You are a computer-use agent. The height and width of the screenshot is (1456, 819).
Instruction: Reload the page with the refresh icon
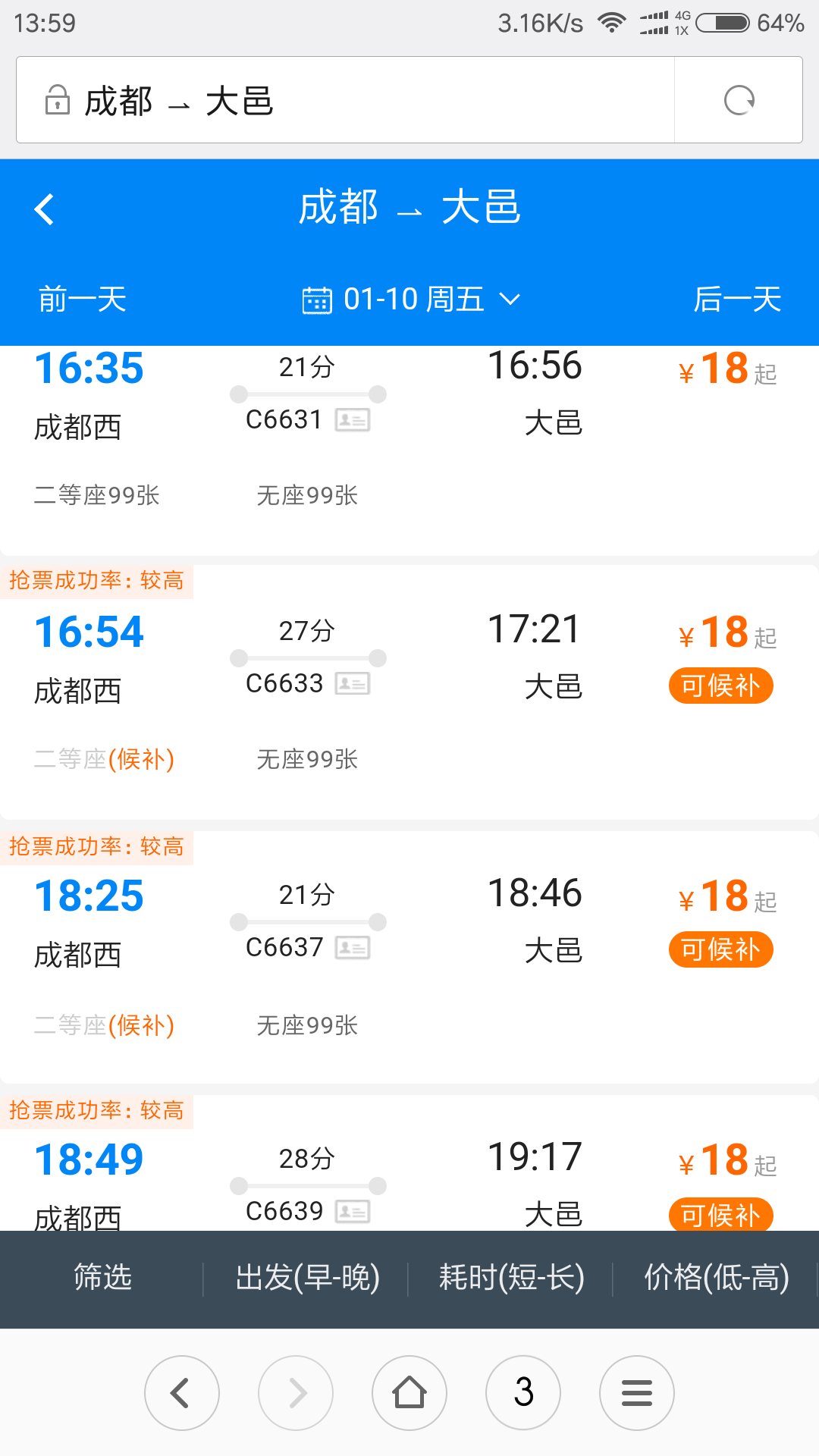click(739, 100)
